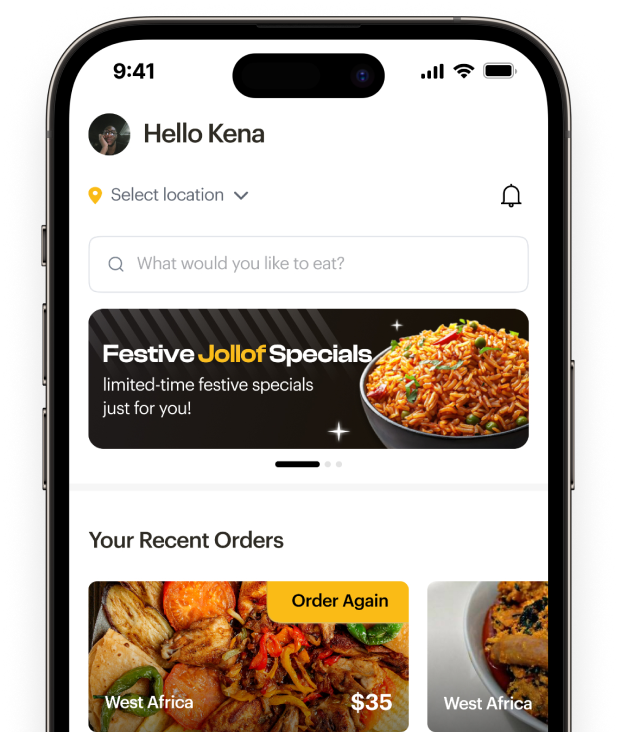Open the second West Africa order card
This screenshot has height=732, width=617.
[488, 660]
